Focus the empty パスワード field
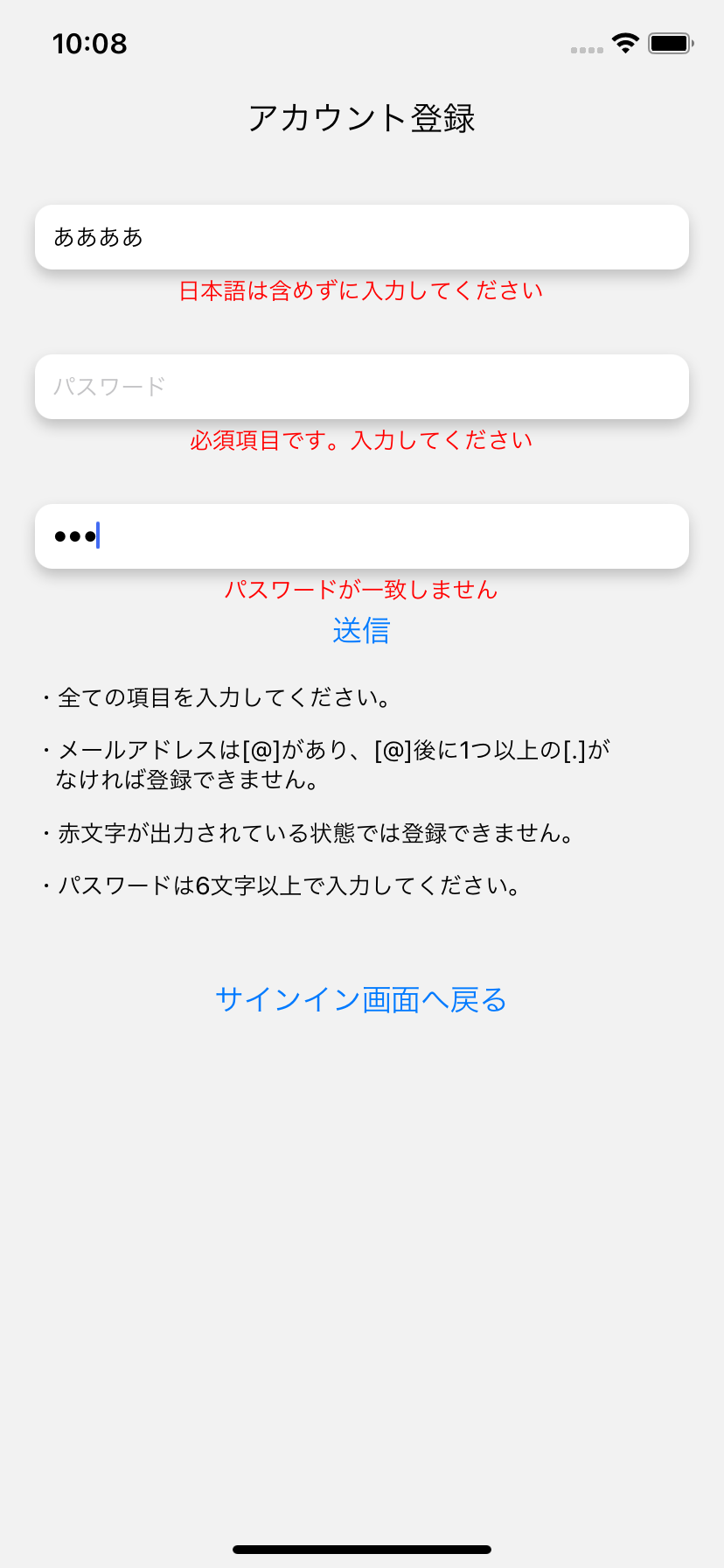The height and width of the screenshot is (1568, 724). pos(362,387)
